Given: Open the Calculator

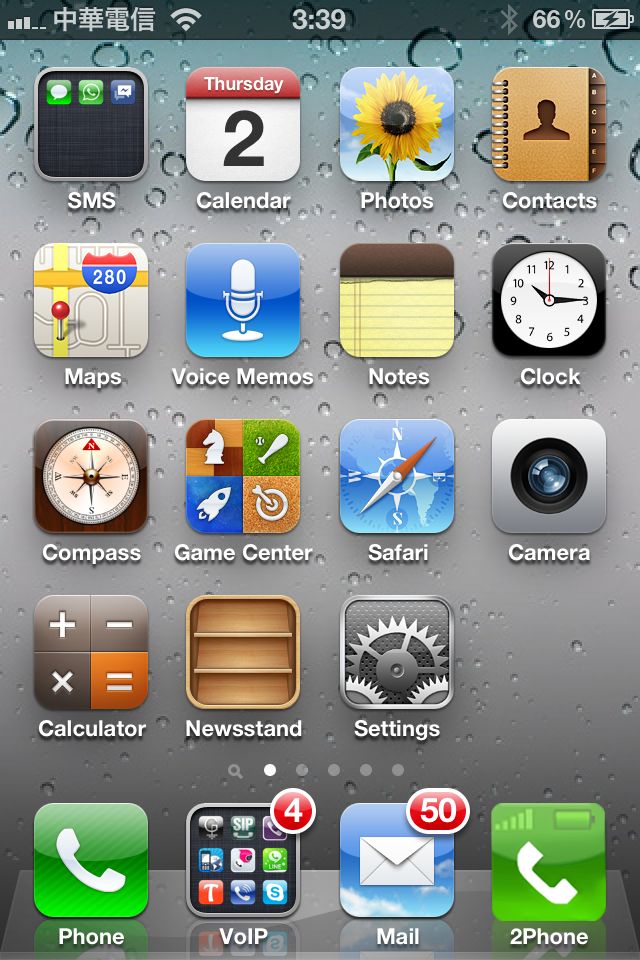Looking at the screenshot, I should (91, 652).
